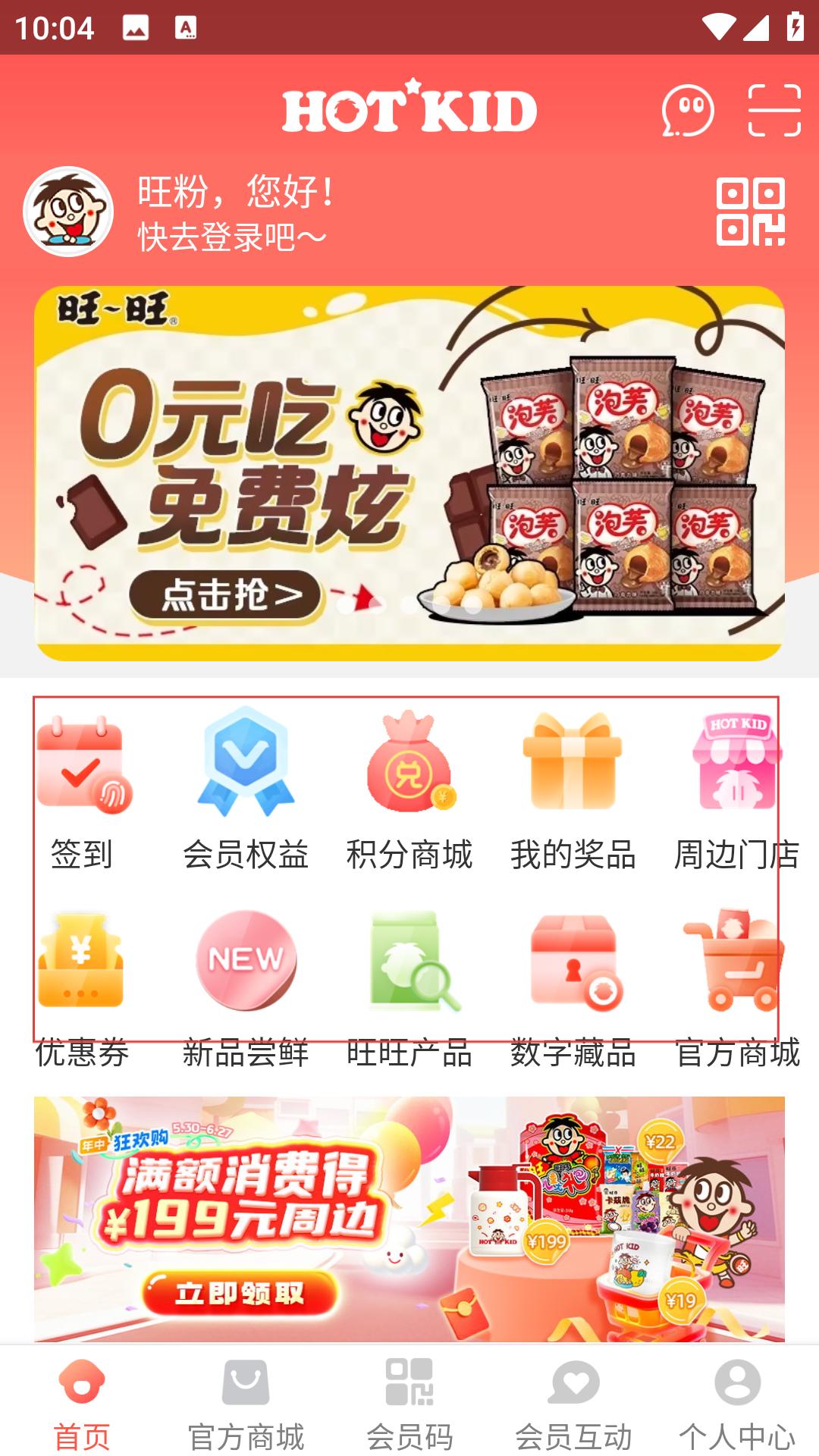Open the scan code icon

[x=774, y=111]
